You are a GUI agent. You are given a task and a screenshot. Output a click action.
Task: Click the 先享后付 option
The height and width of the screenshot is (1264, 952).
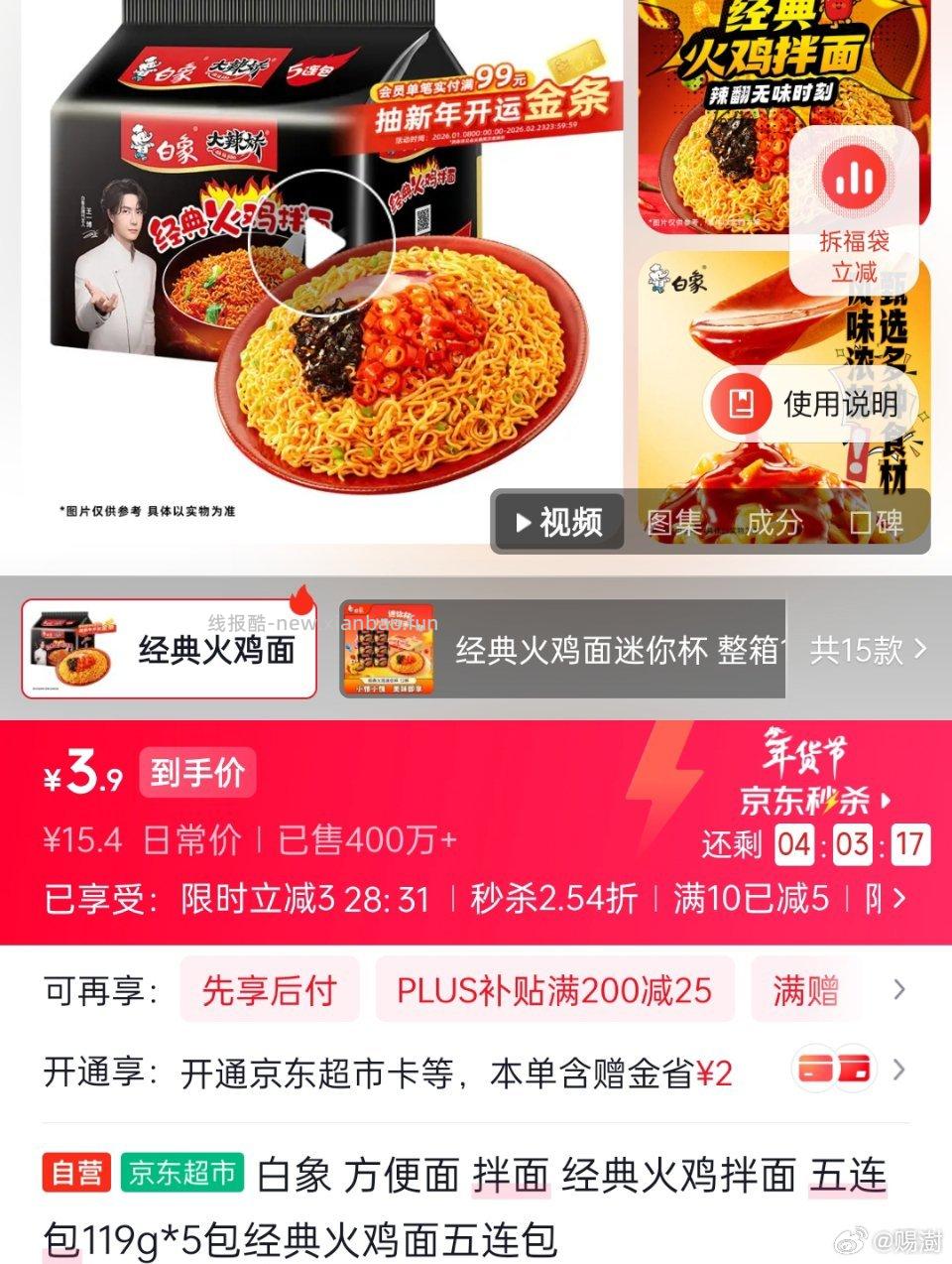tap(269, 989)
